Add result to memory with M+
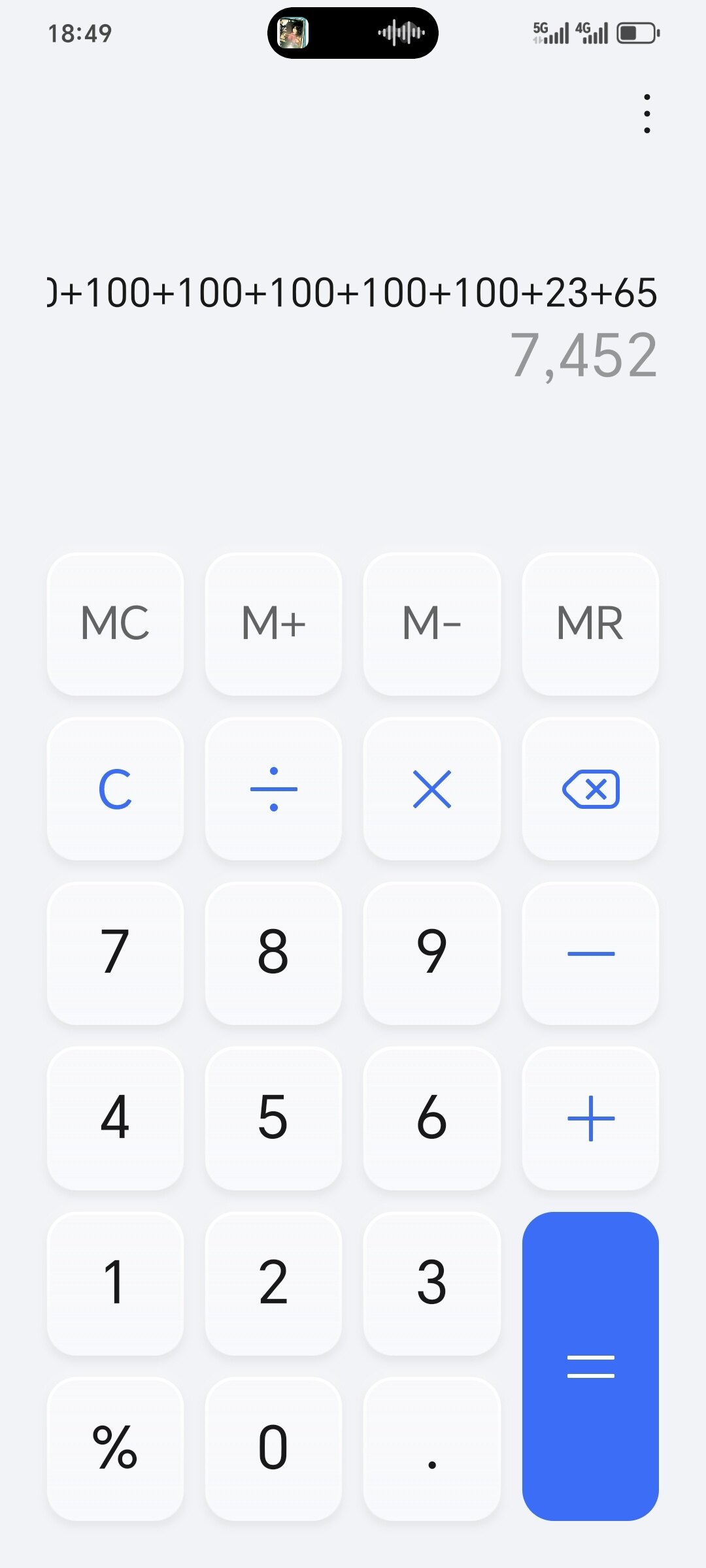Screen dimensions: 706x1568 pos(273,623)
